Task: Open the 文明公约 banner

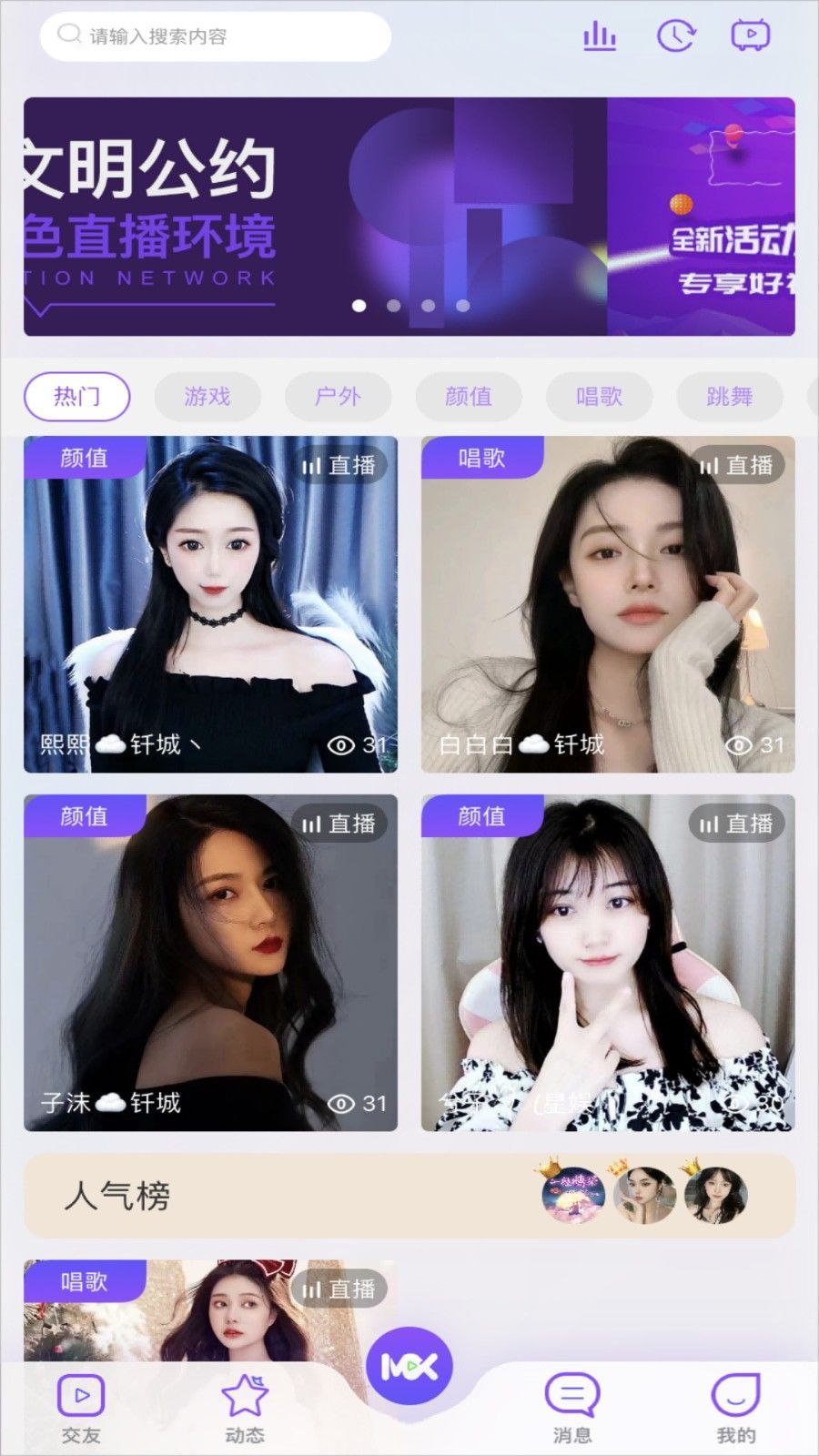Action: (x=409, y=217)
